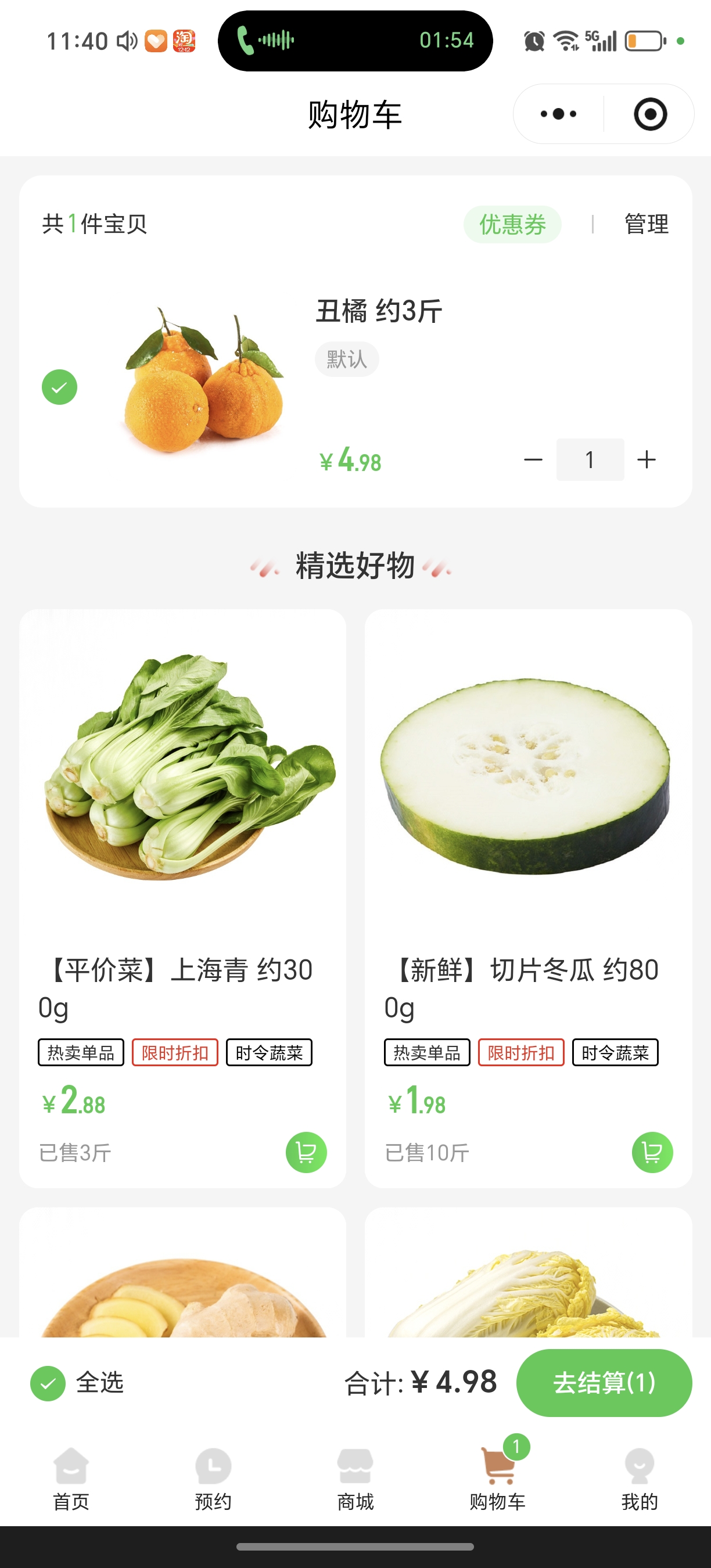Tap 管理 to manage cart items
The image size is (711, 1568).
coord(647,225)
